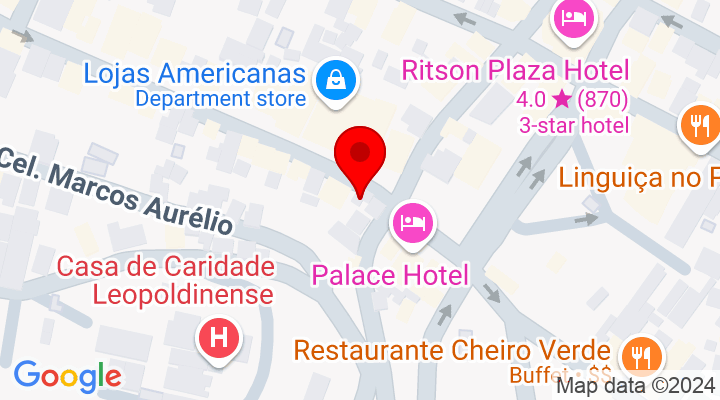This screenshot has height=400, width=720.
Task: Tap the Linguiça no P restaurant marker
Action: pos(698,126)
